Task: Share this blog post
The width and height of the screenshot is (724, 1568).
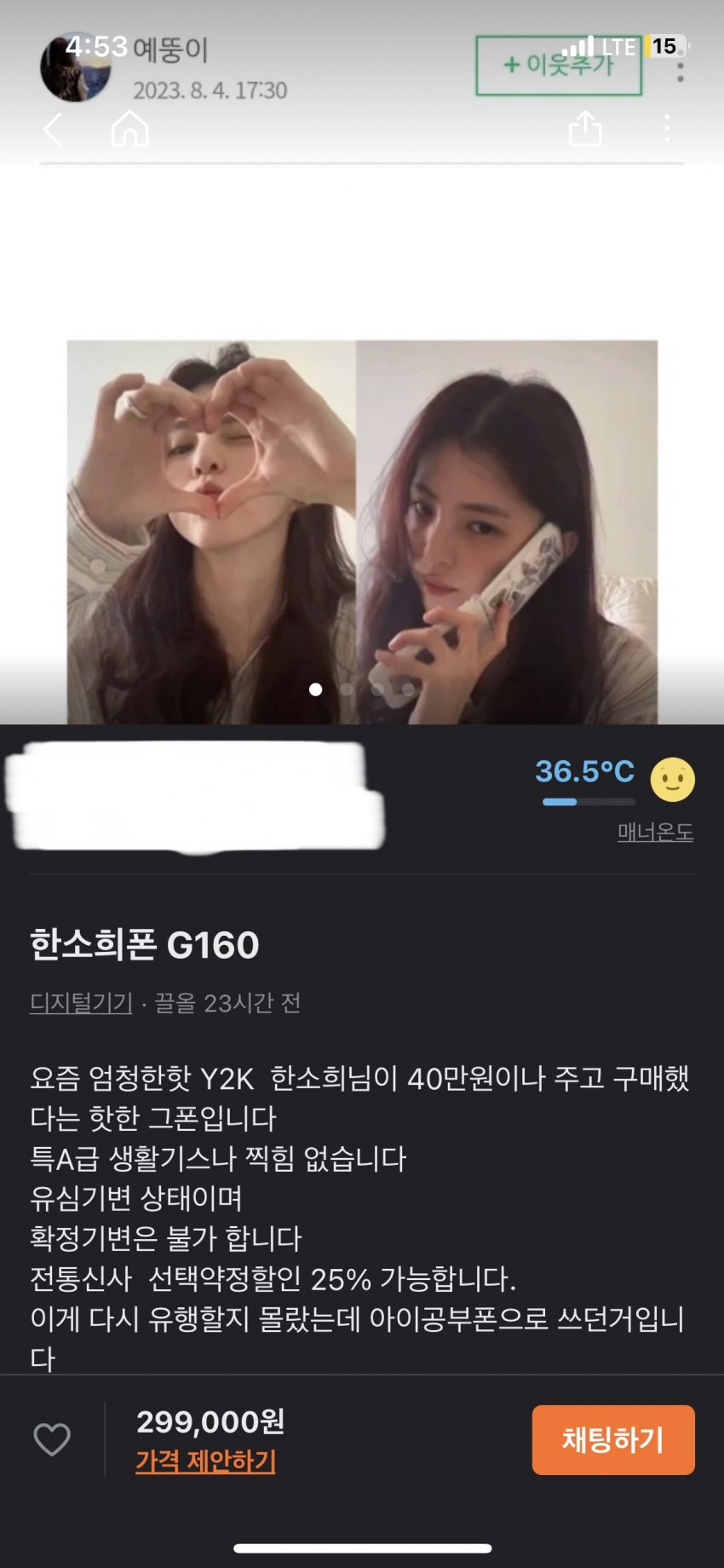Action: click(x=585, y=129)
